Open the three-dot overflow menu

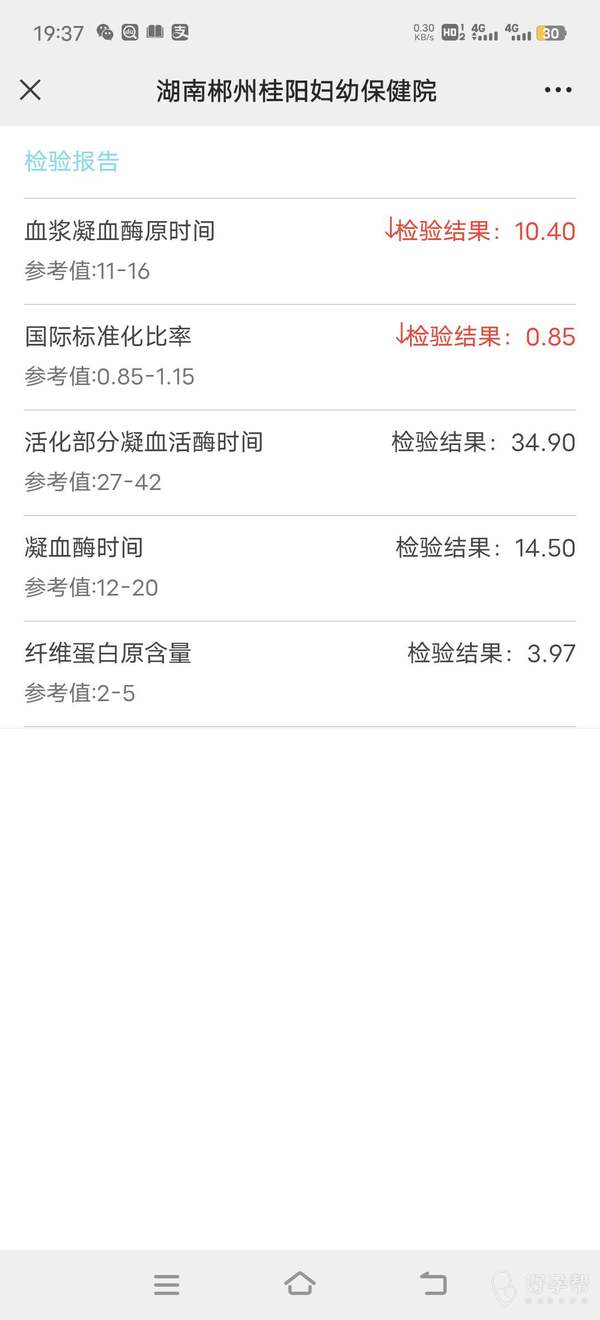pos(558,90)
